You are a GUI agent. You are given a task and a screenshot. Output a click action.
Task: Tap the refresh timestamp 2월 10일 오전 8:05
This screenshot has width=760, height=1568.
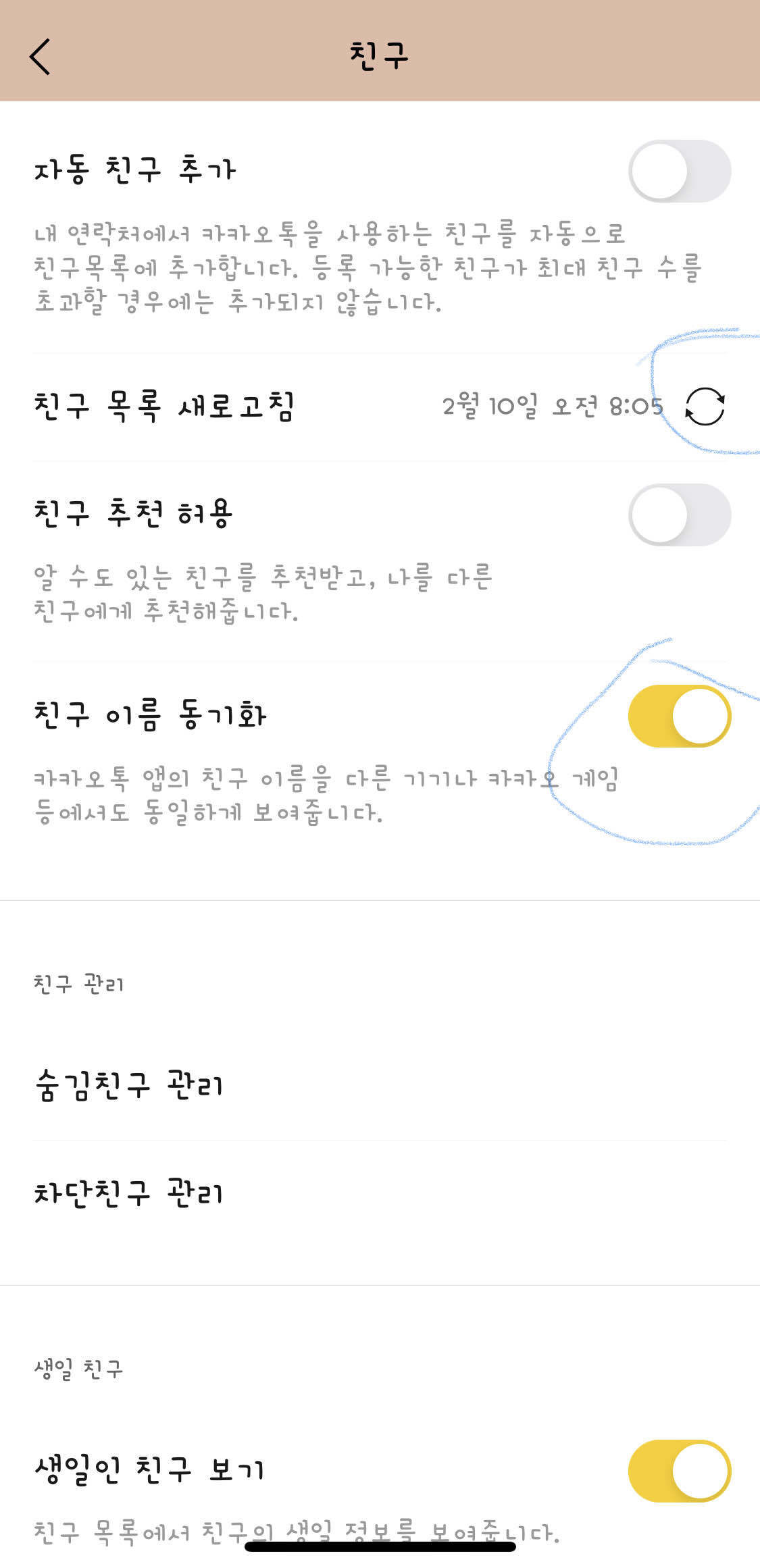click(x=554, y=406)
